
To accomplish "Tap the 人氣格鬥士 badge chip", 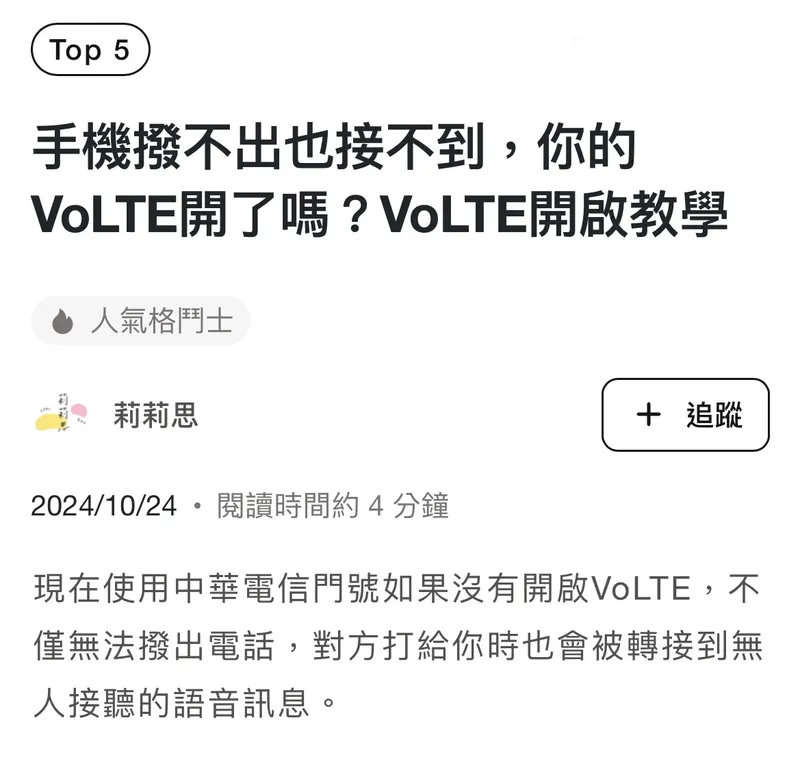I will point(141,321).
